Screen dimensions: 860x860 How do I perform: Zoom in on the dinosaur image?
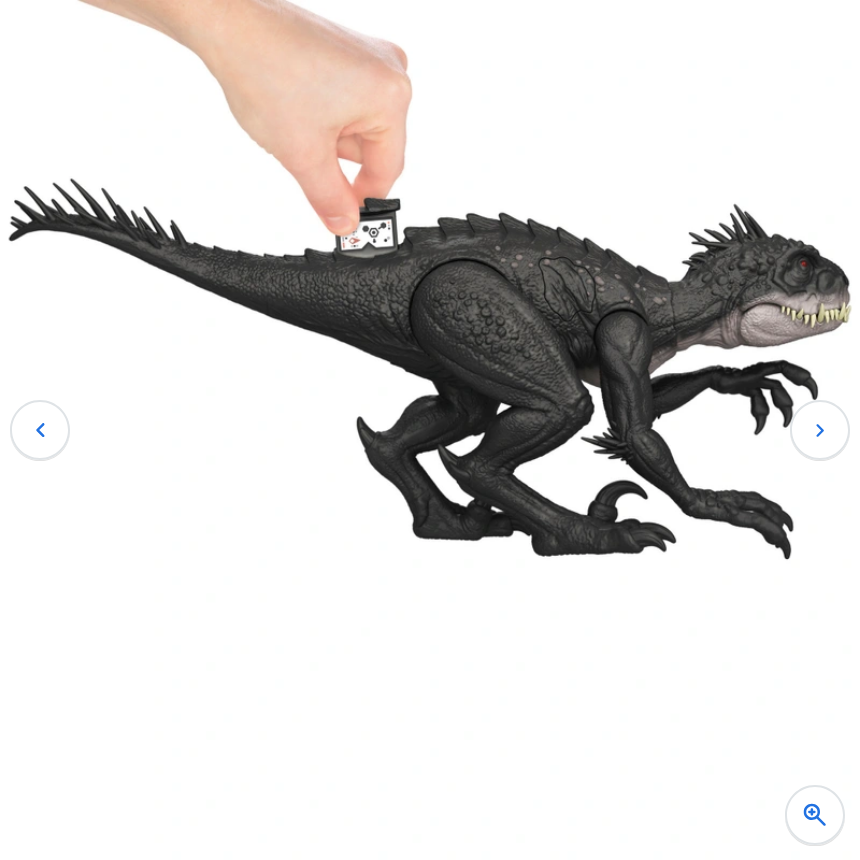(x=814, y=815)
